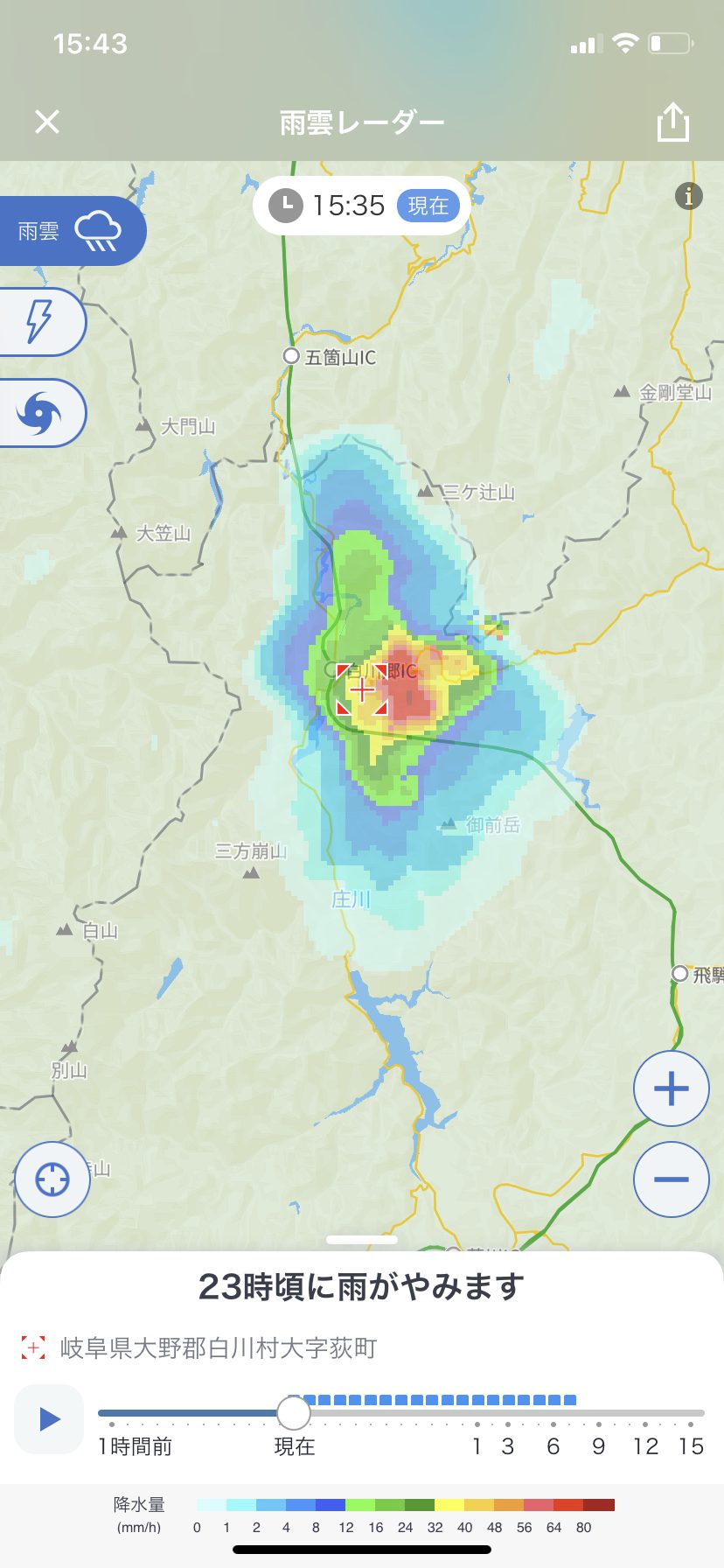Select the 雨雲 rain cloud layer

70,231
